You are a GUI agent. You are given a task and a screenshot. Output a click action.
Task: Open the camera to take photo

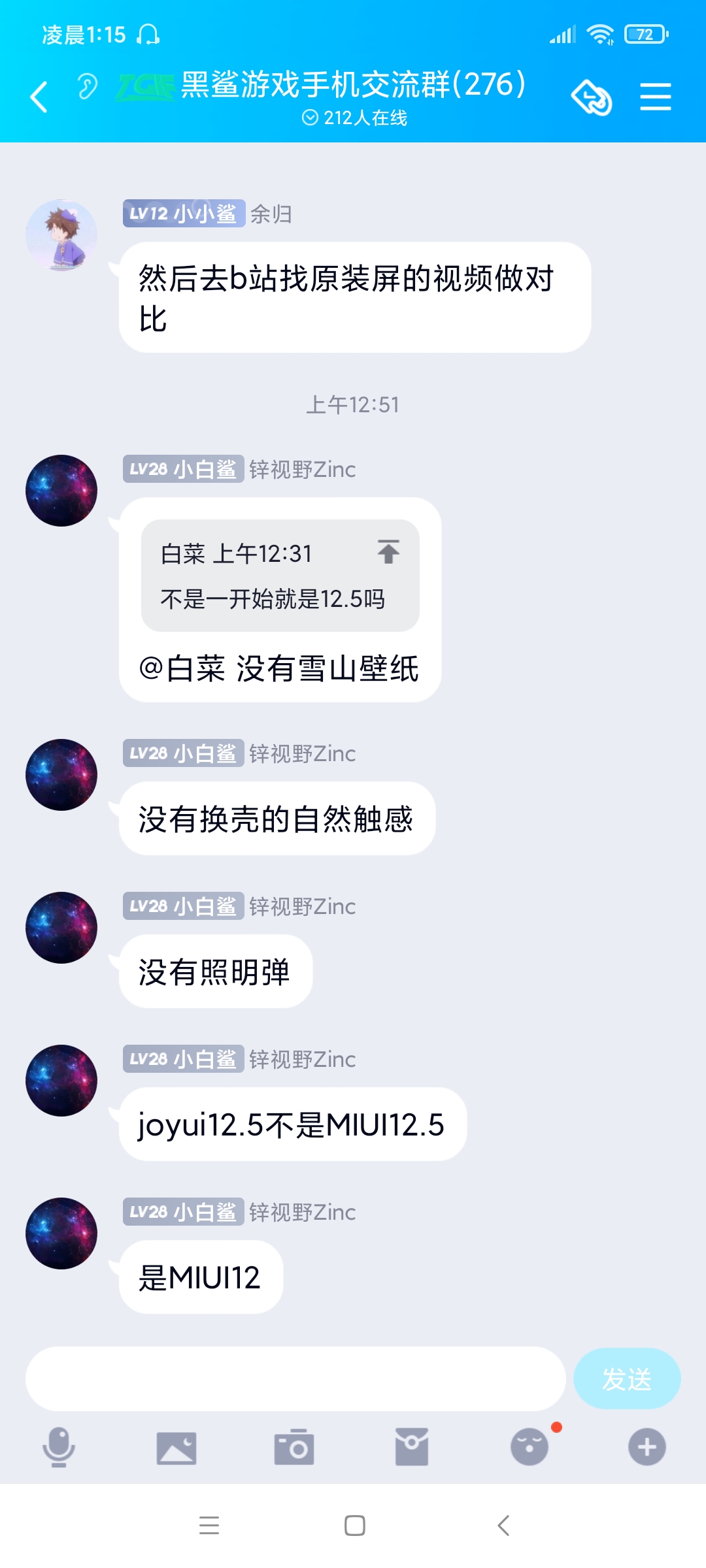coord(294,1447)
